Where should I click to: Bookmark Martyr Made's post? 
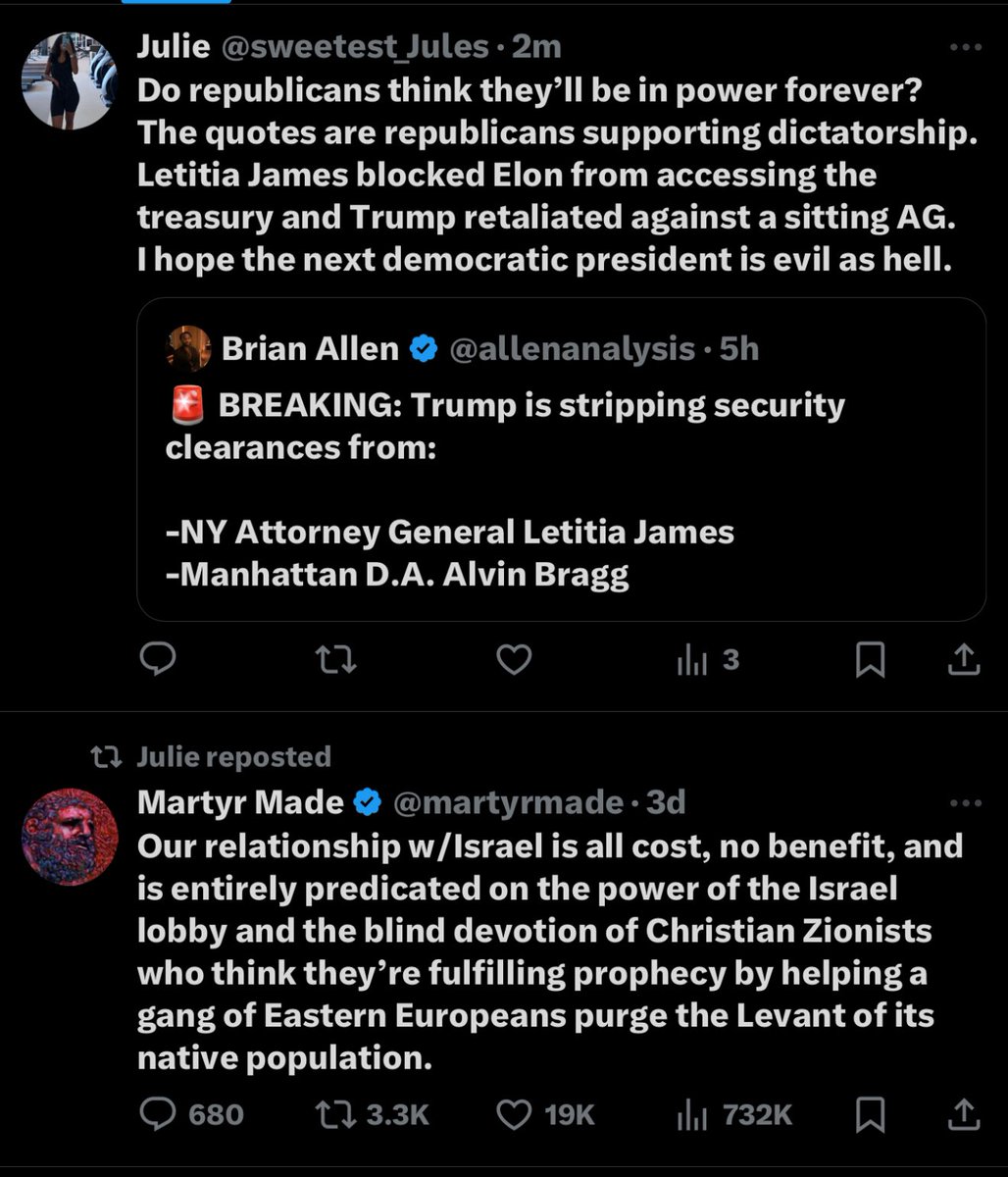point(870,1114)
